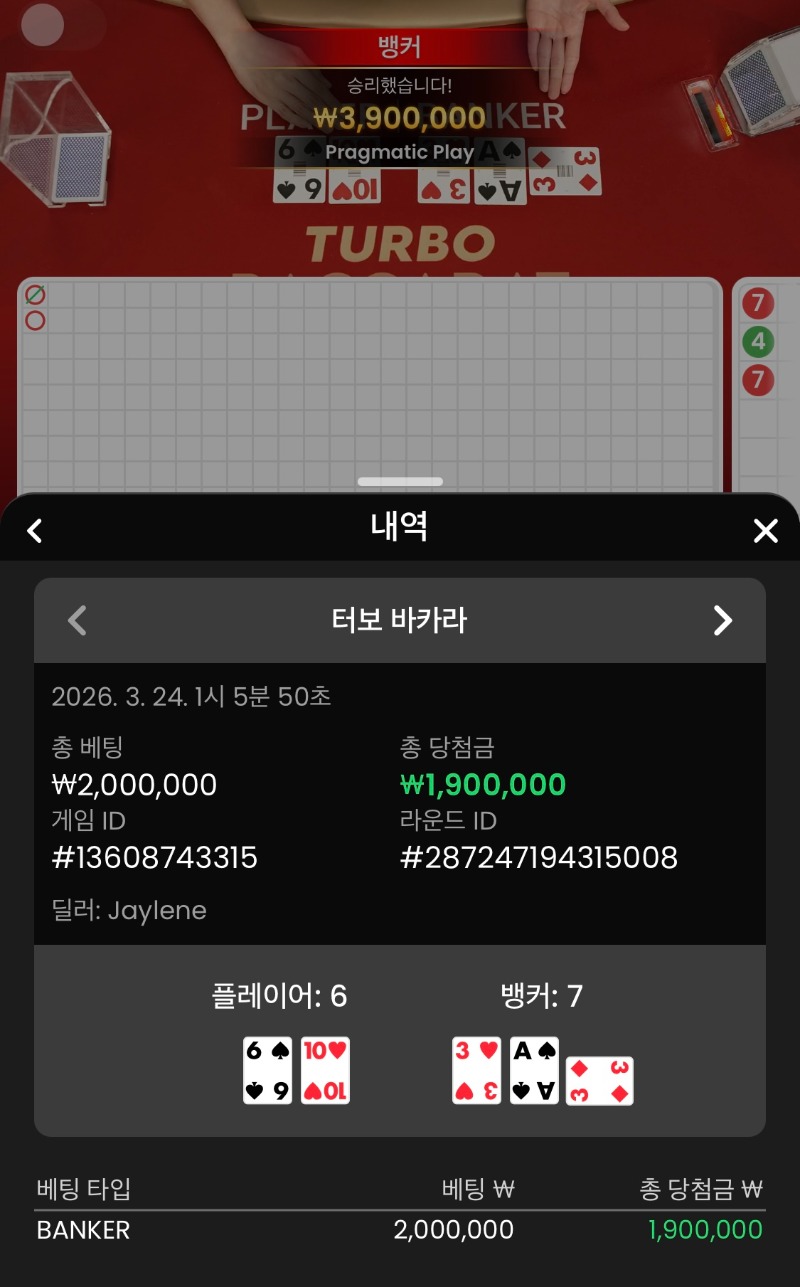This screenshot has height=1287, width=800.
Task: Show the next game round record
Action: pyautogui.click(x=723, y=621)
